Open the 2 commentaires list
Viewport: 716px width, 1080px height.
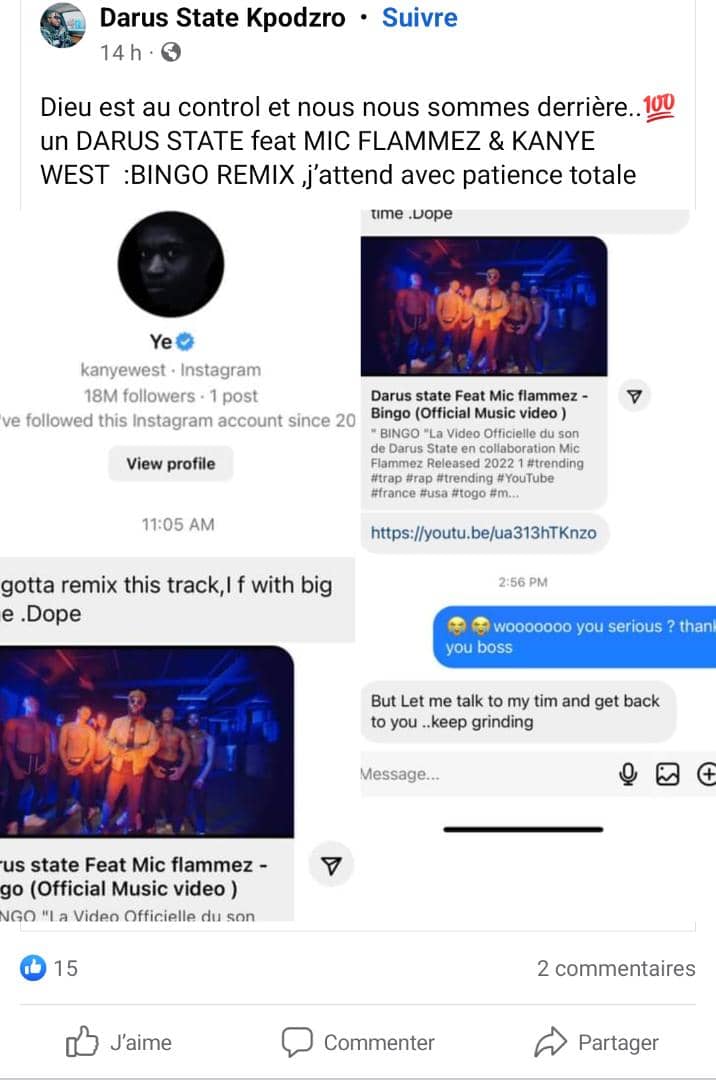tap(615, 968)
